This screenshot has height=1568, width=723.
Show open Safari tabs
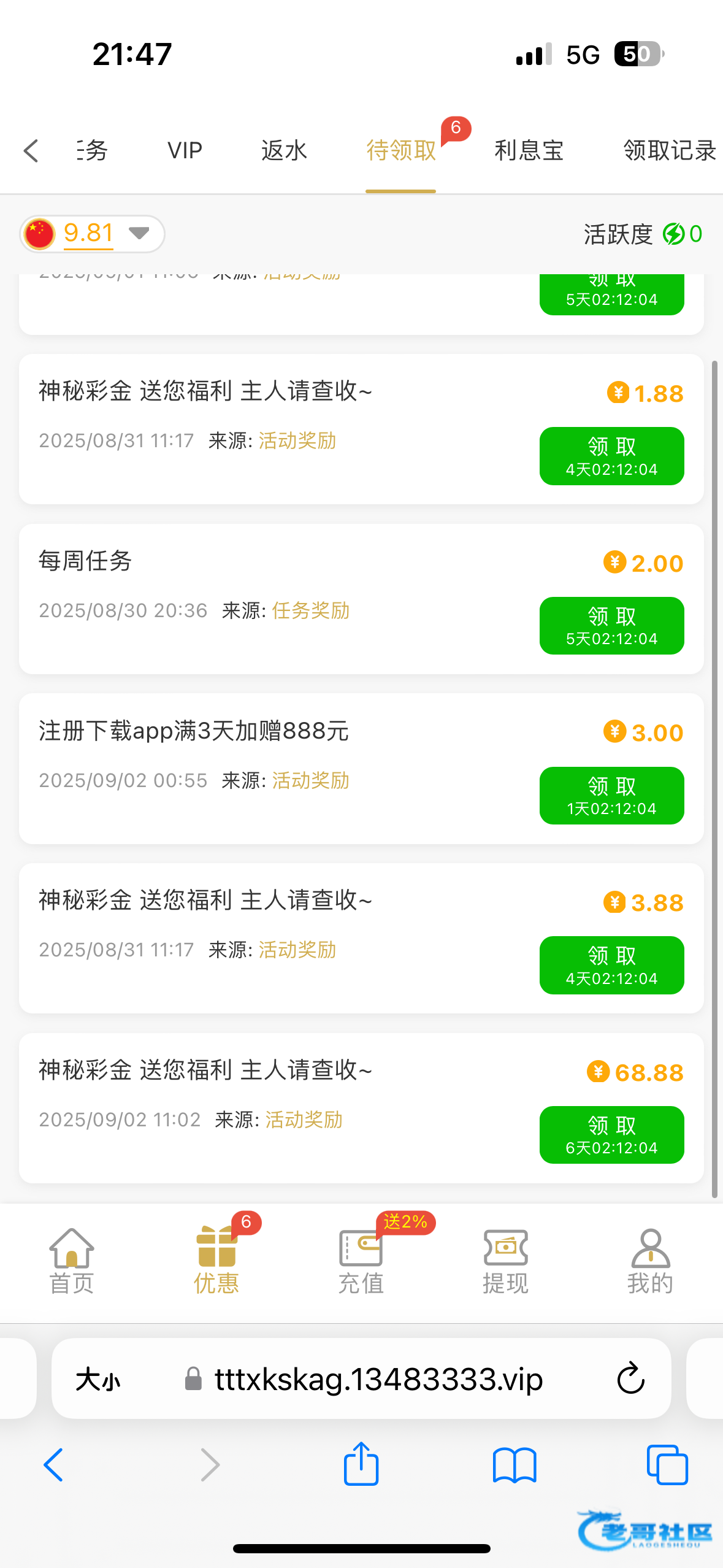click(667, 1465)
